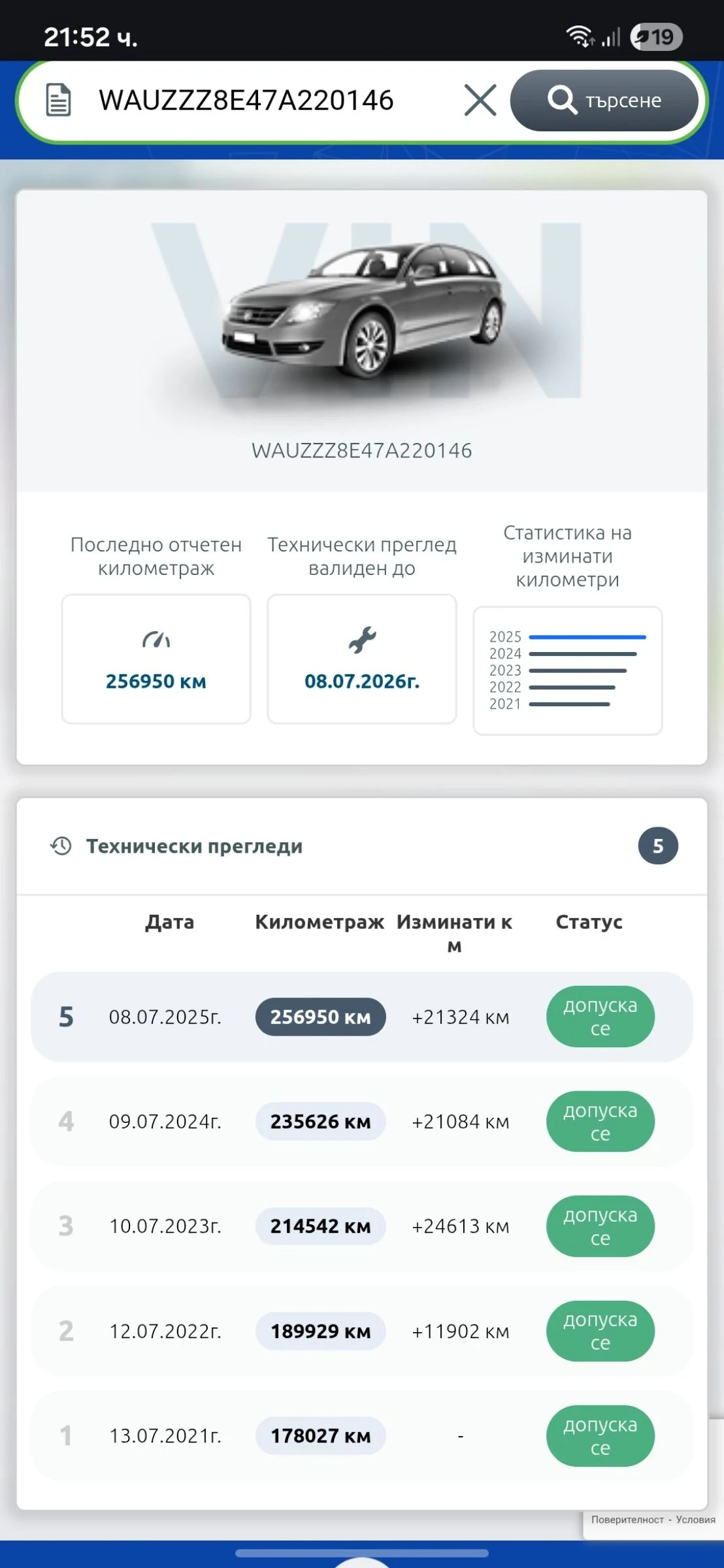Viewport: 724px width, 1568px height.
Task: Open the Поверителност privacy link
Action: (x=627, y=1520)
